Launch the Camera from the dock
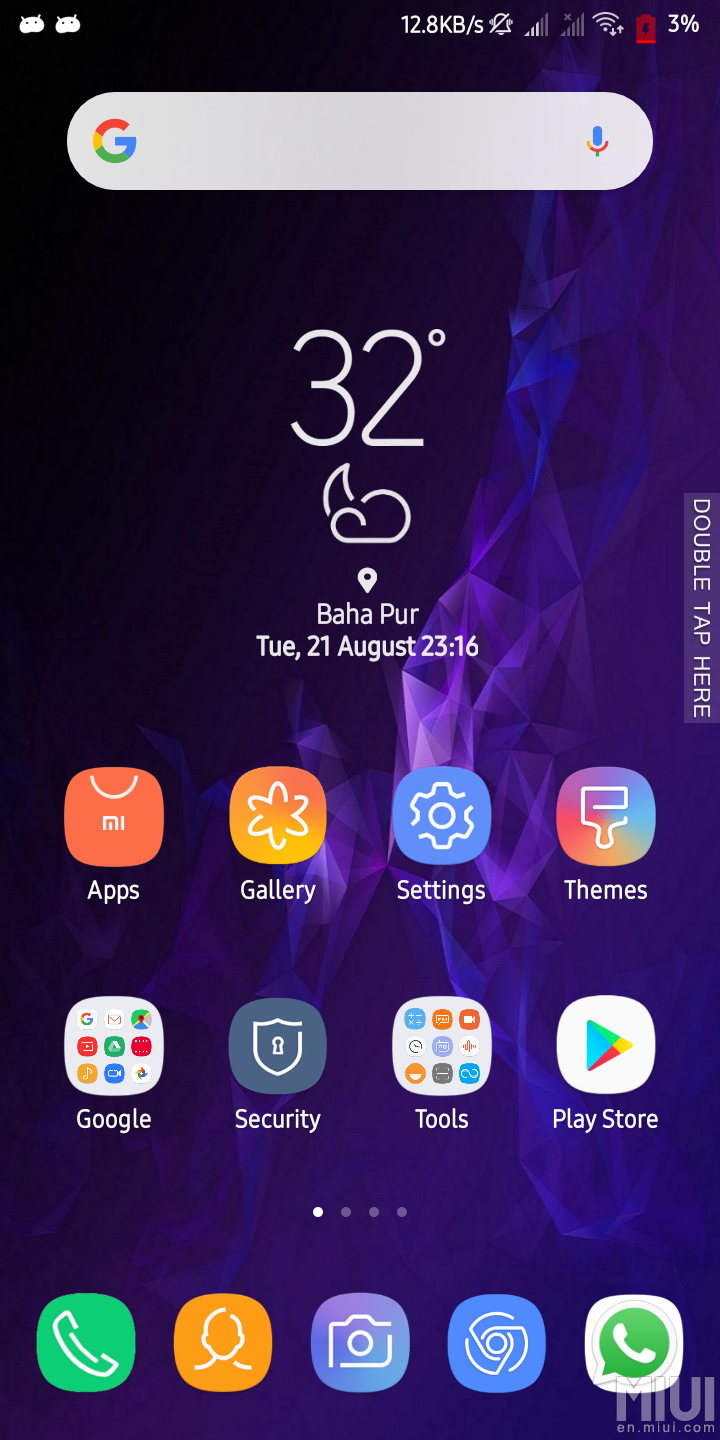 pyautogui.click(x=359, y=1343)
